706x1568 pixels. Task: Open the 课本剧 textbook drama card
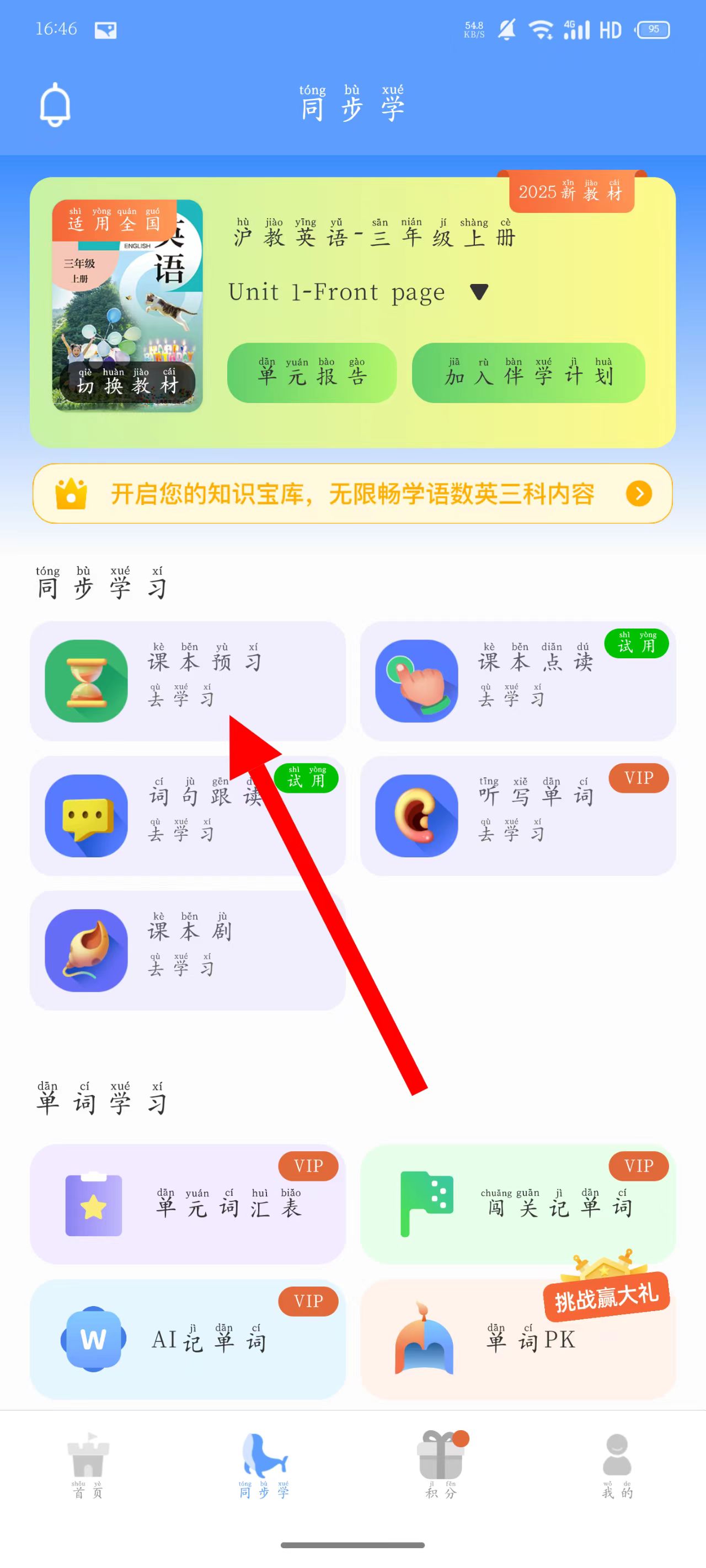click(x=187, y=950)
